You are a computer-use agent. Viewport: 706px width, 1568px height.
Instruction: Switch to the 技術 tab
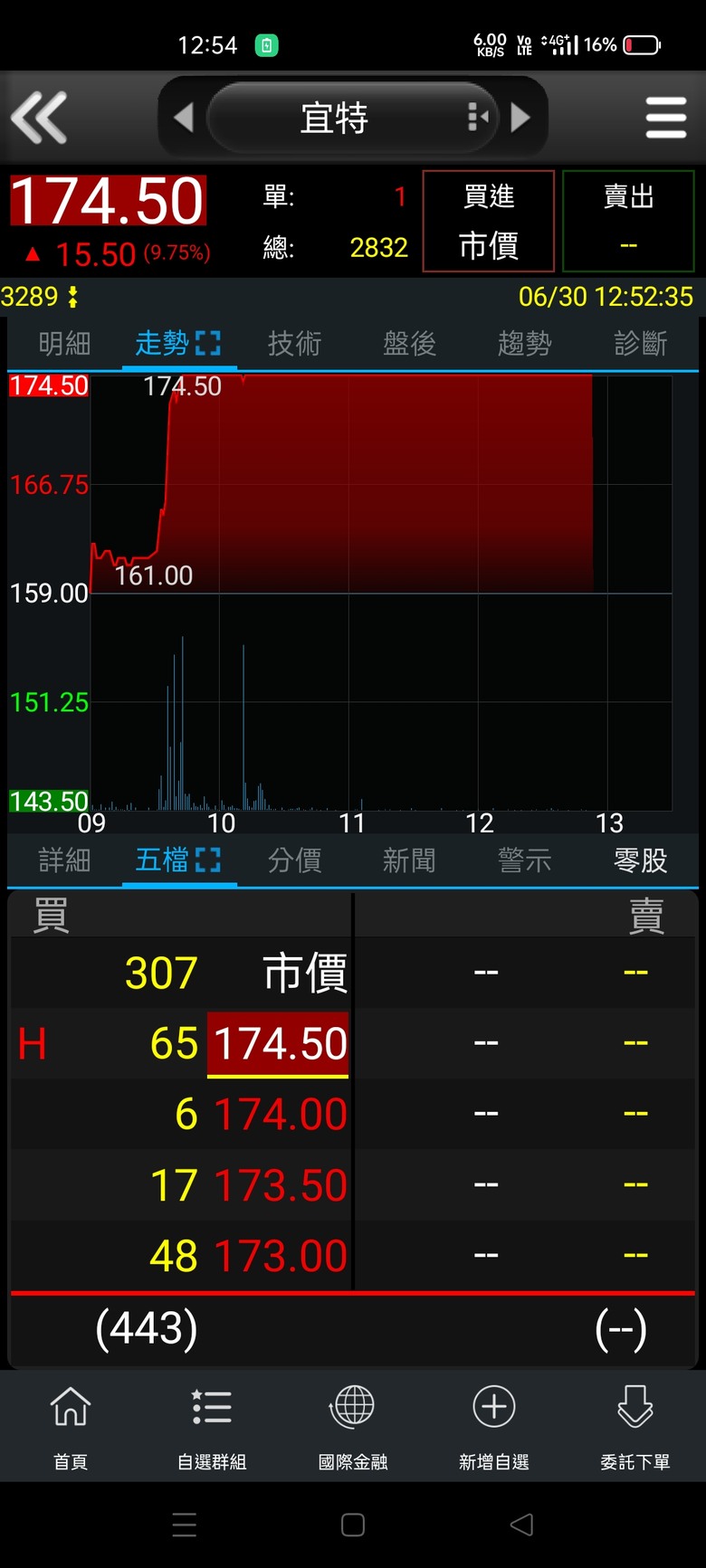[294, 344]
